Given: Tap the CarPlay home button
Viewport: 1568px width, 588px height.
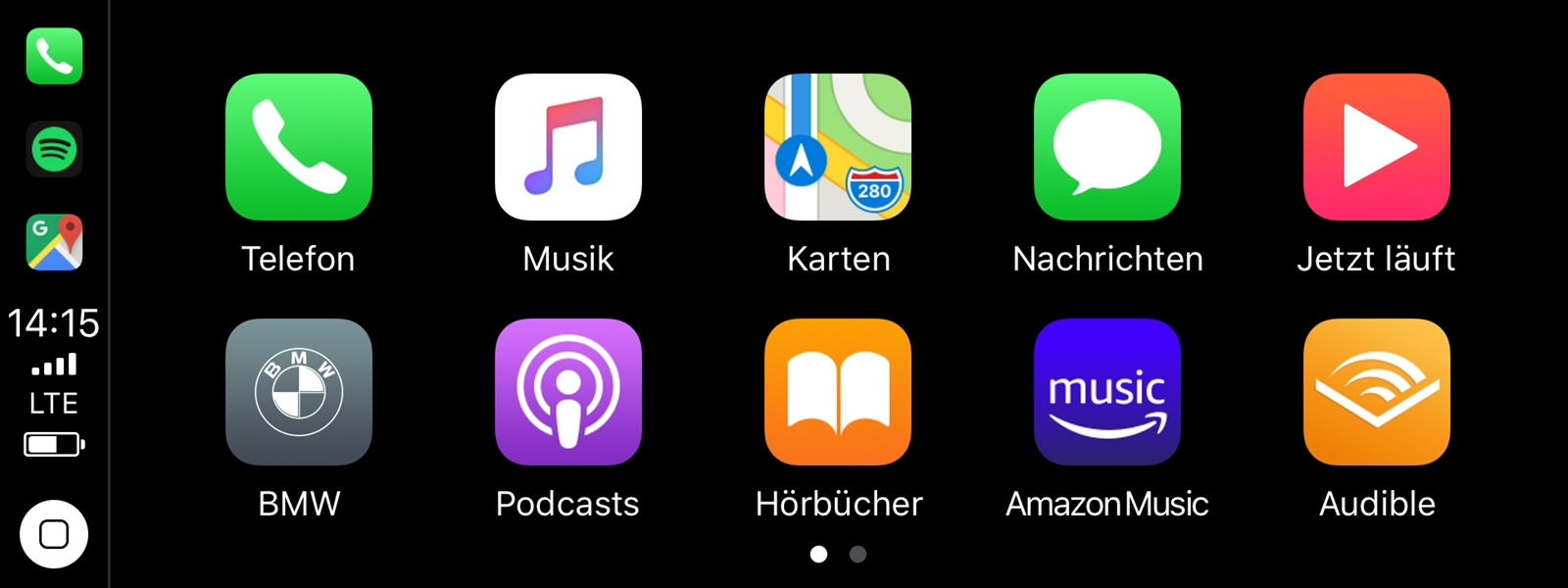Looking at the screenshot, I should click(54, 534).
